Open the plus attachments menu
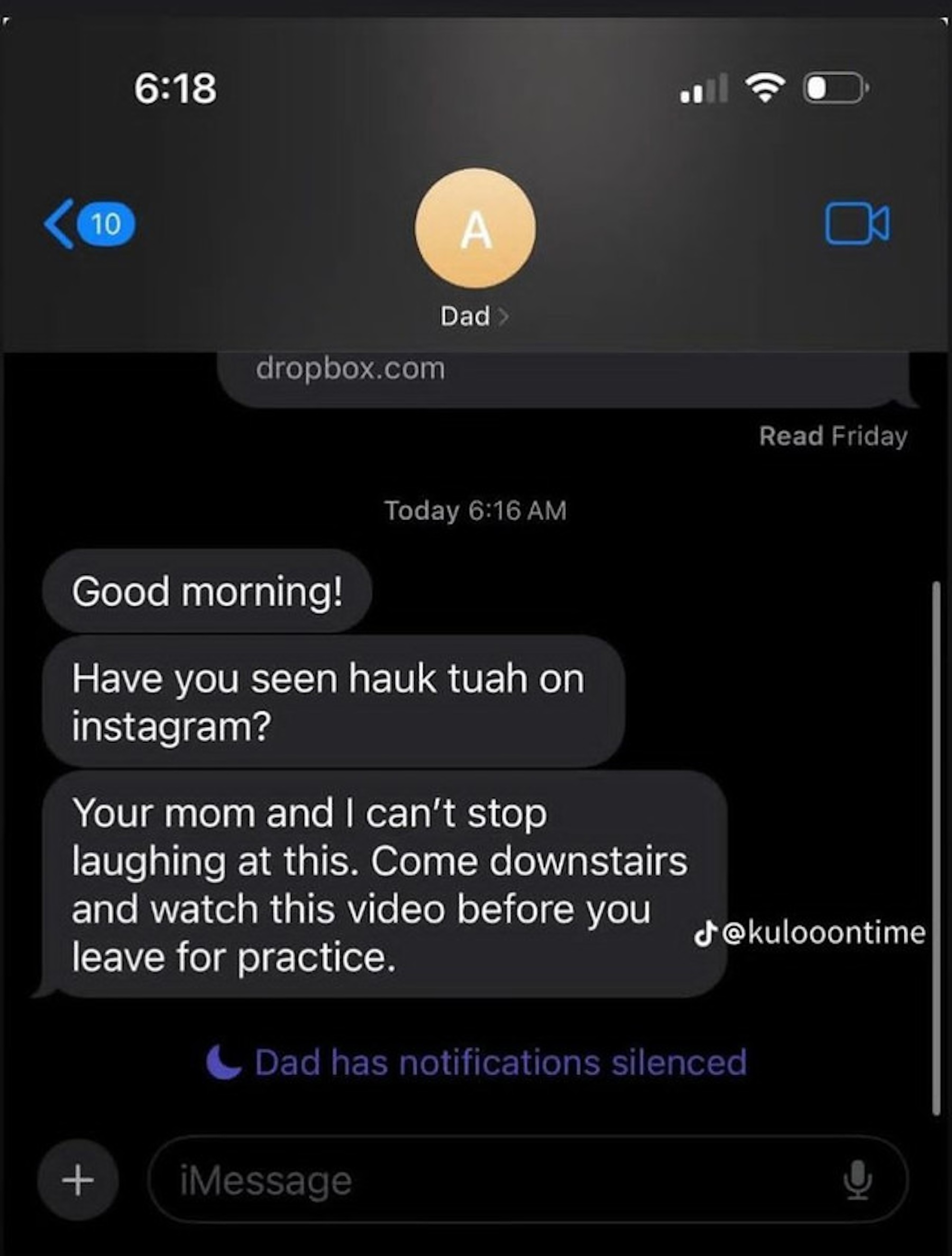 pyautogui.click(x=78, y=1181)
